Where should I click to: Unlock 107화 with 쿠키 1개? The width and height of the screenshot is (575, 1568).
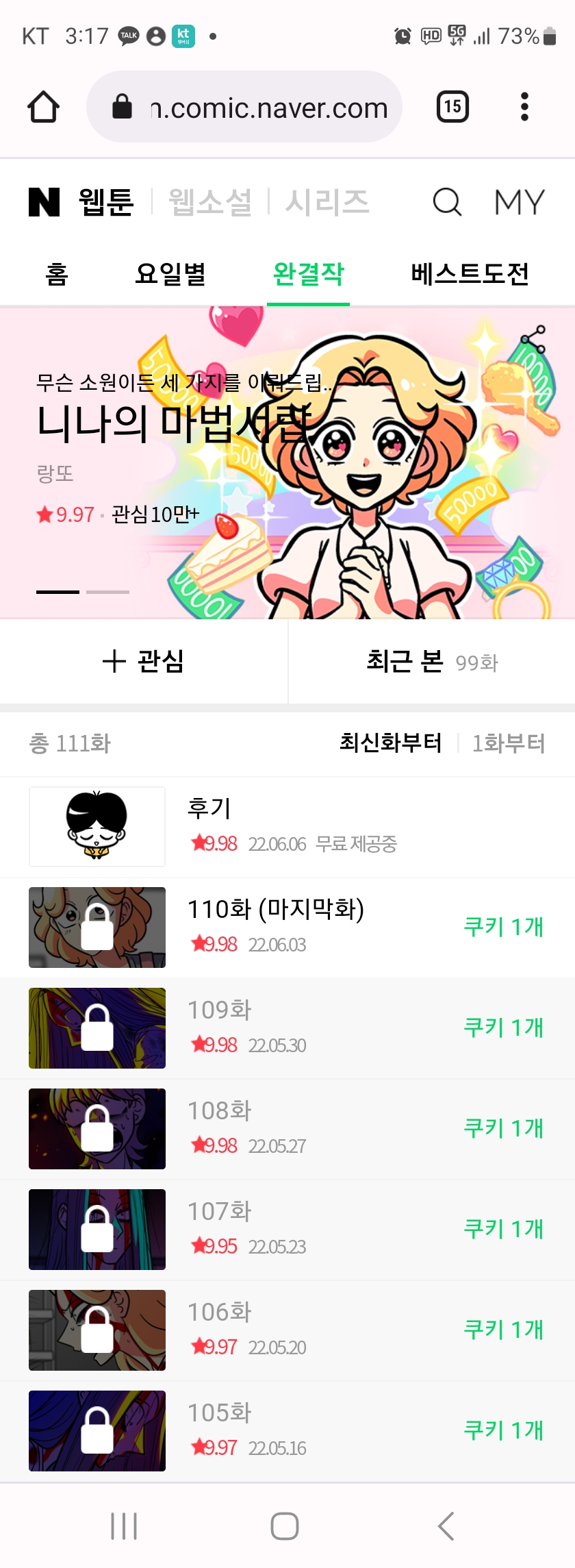click(x=504, y=1229)
